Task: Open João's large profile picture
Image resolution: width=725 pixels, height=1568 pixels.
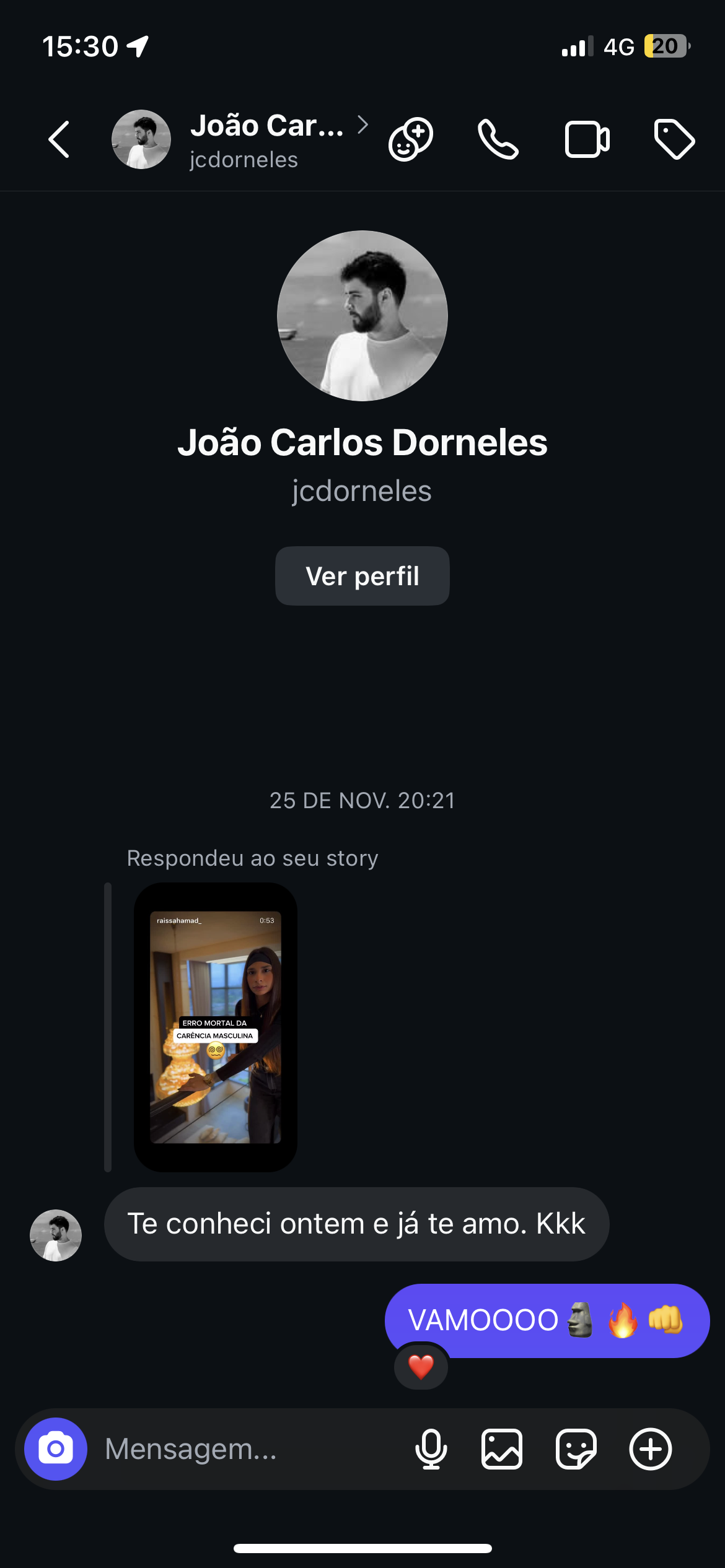Action: (362, 316)
